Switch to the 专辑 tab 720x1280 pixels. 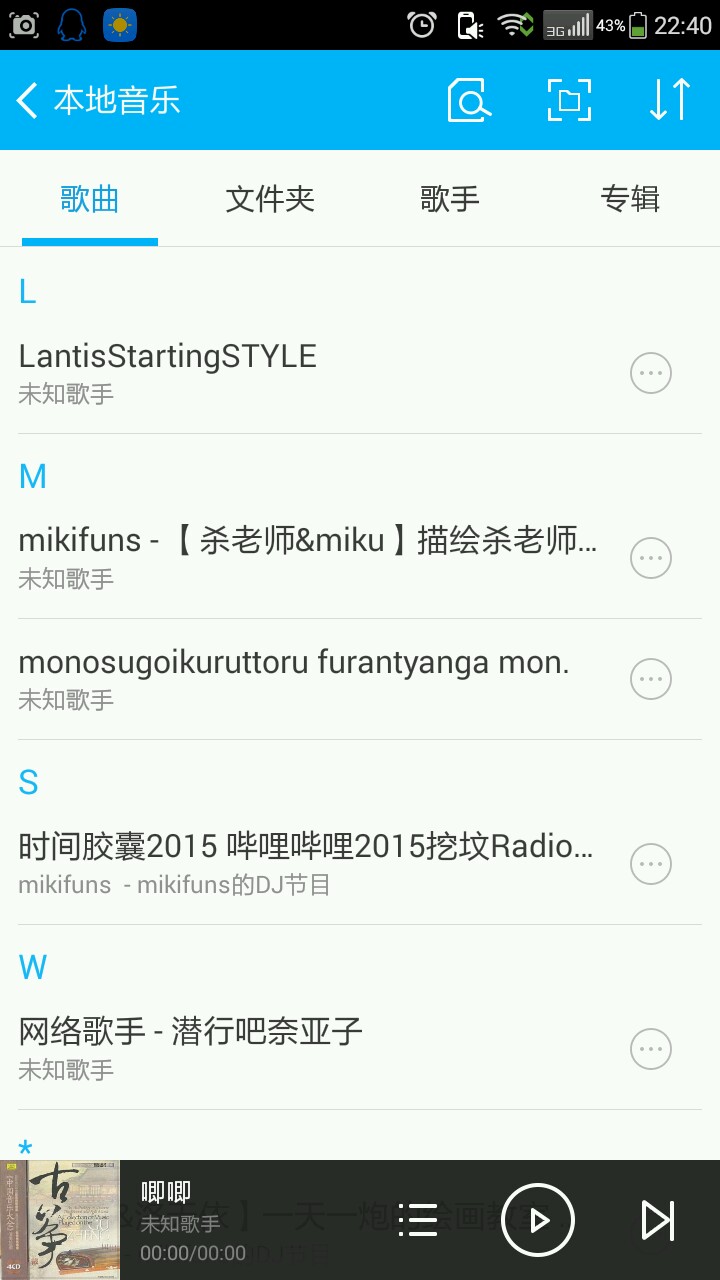(630, 199)
